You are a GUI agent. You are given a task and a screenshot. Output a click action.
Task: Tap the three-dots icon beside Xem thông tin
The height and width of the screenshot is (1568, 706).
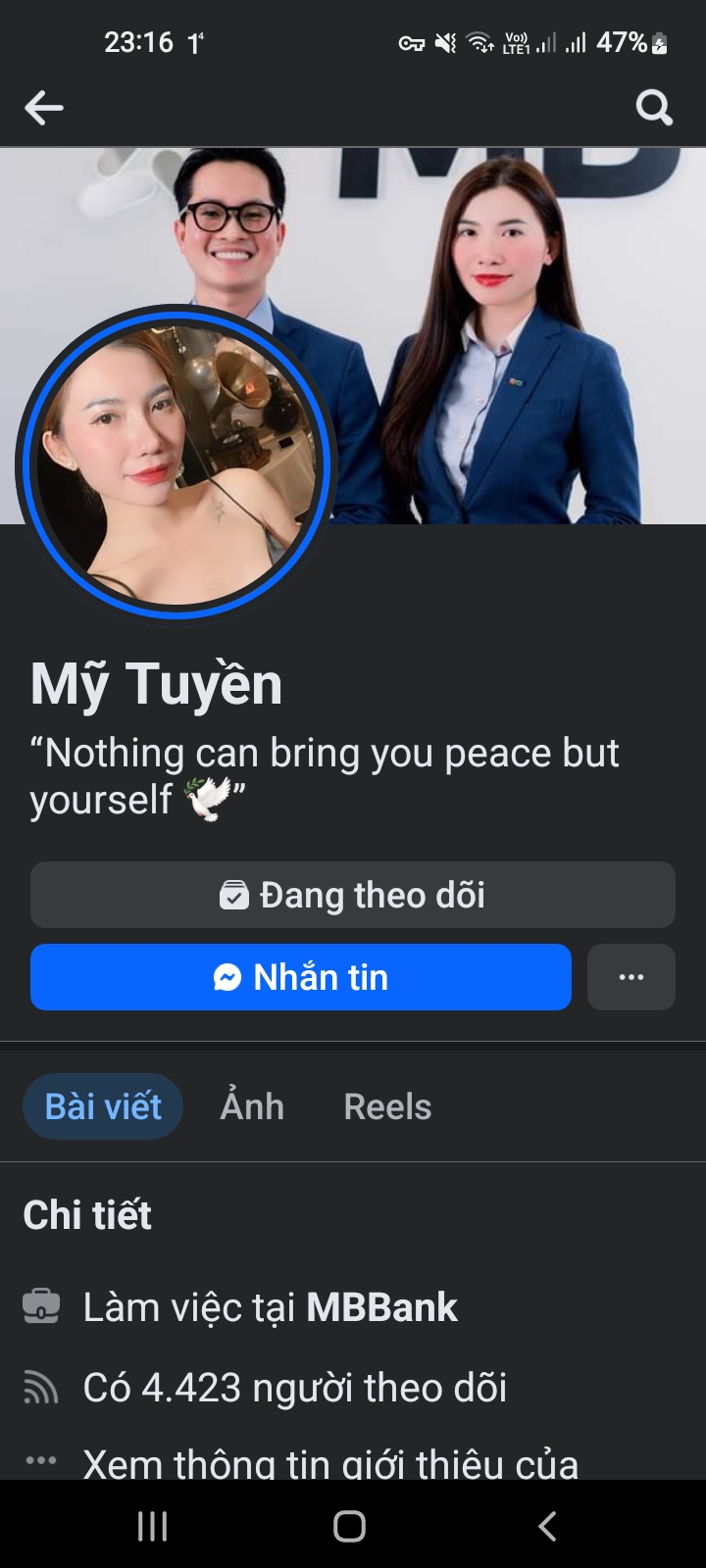(x=39, y=1460)
